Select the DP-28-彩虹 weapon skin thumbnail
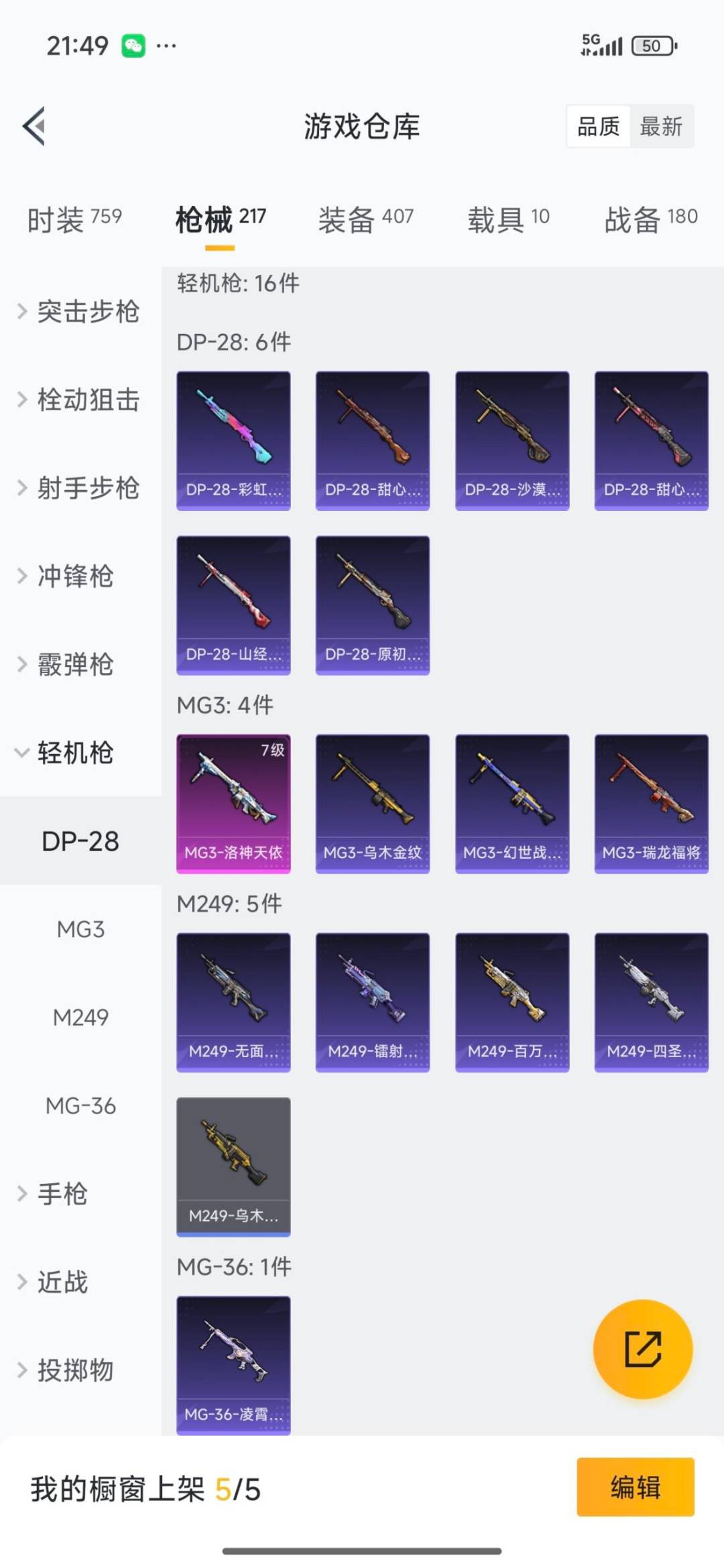Viewport: 724px width, 1568px height. pos(233,439)
